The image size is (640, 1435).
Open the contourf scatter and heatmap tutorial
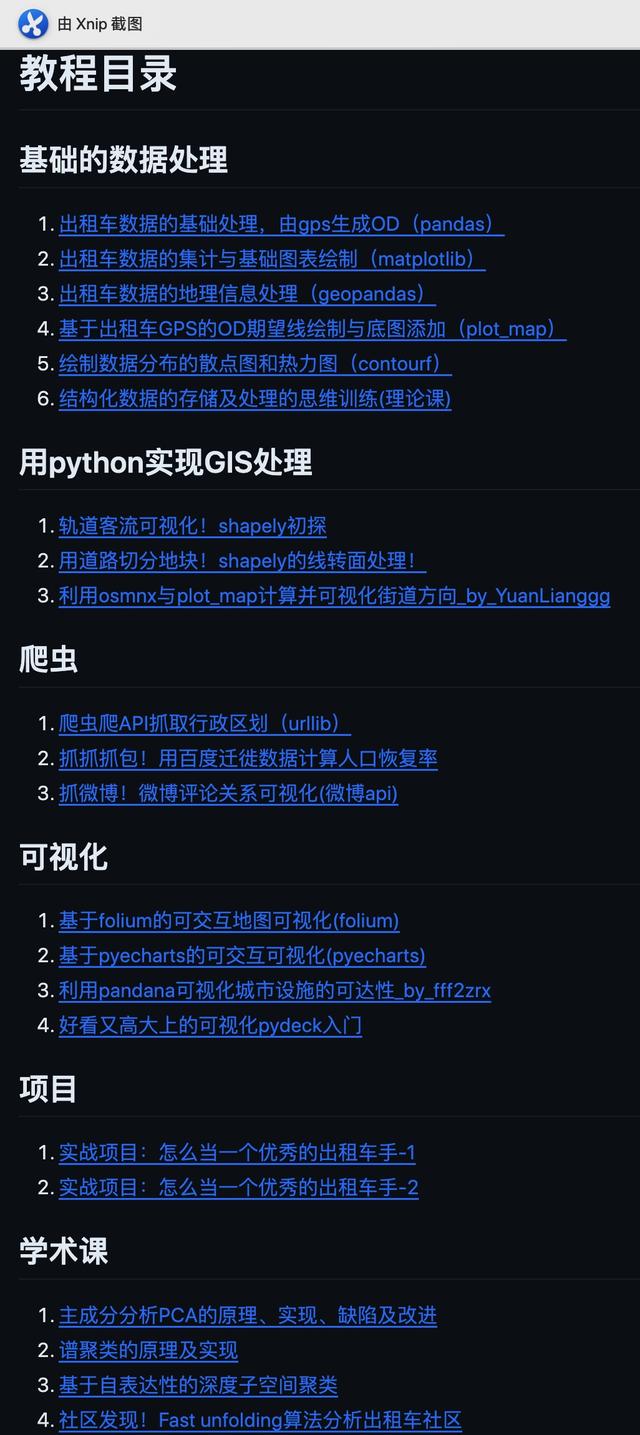255,364
